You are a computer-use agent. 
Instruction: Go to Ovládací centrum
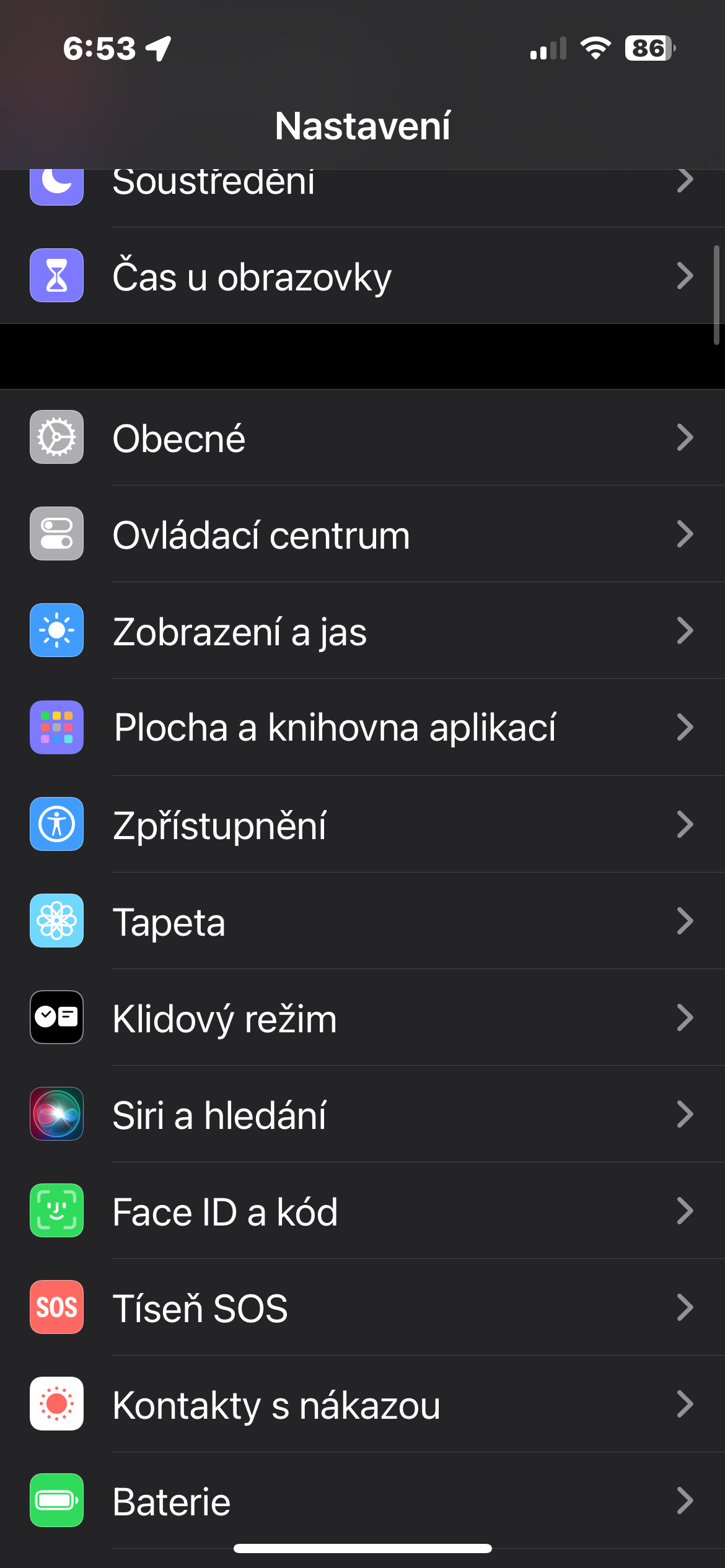click(x=362, y=534)
